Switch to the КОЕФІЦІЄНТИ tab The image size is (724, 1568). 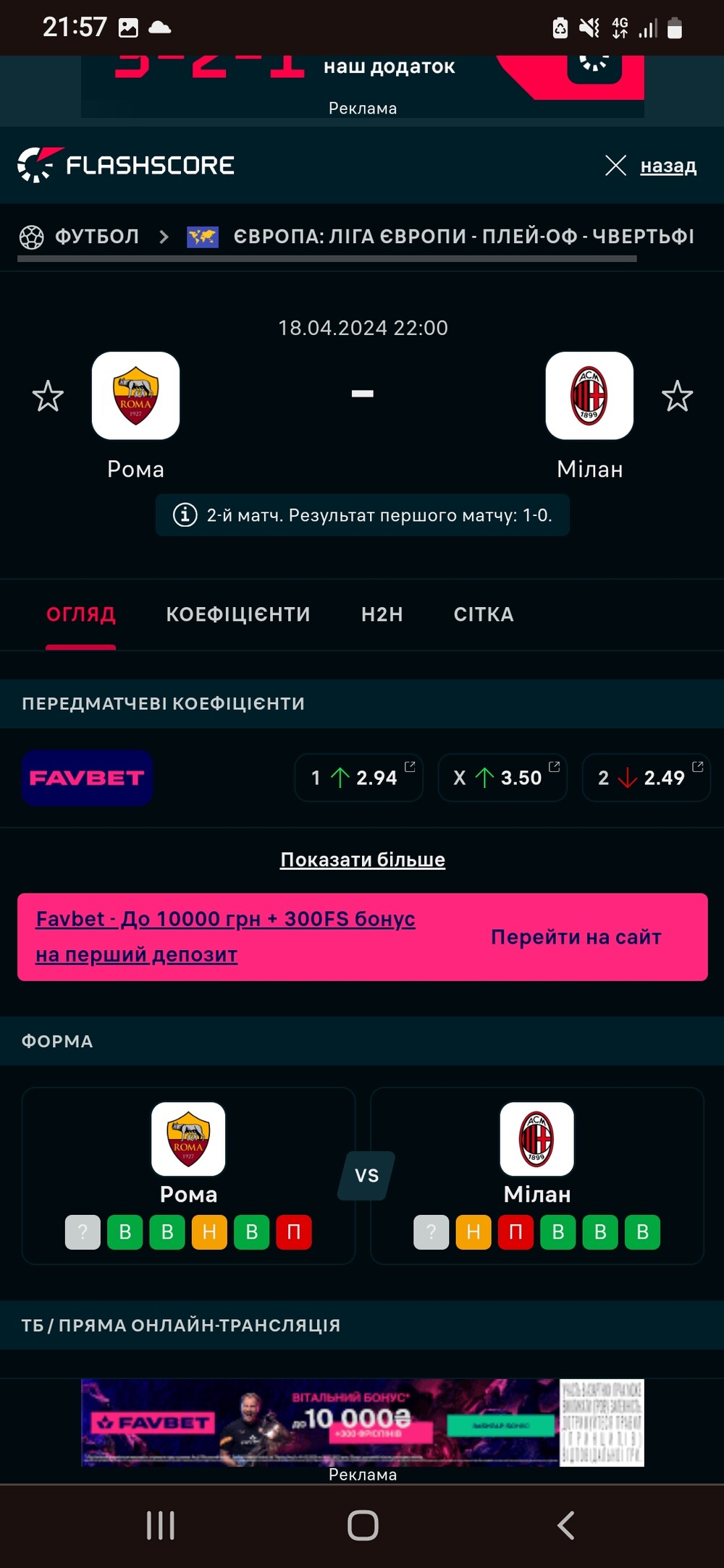pyautogui.click(x=238, y=614)
